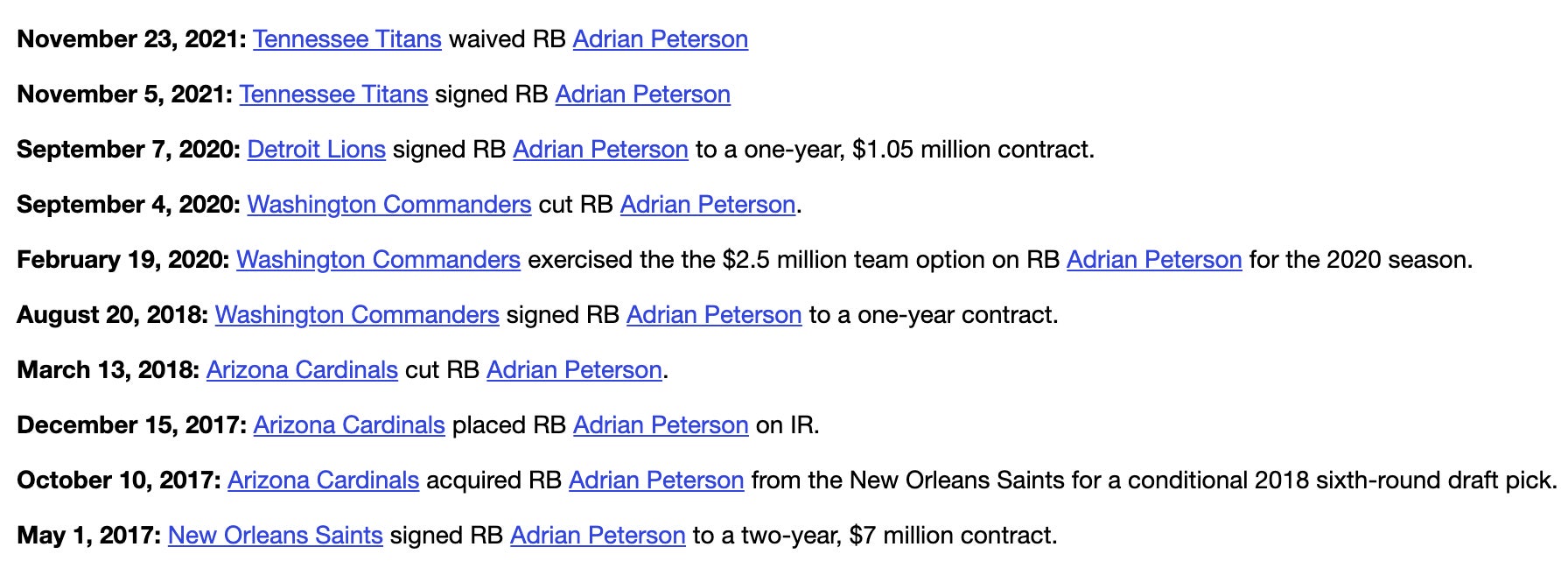This screenshot has height=561, width=1568.
Task: Open Adrian Peterson link in August 20, 2018 entry
Action: (713, 315)
